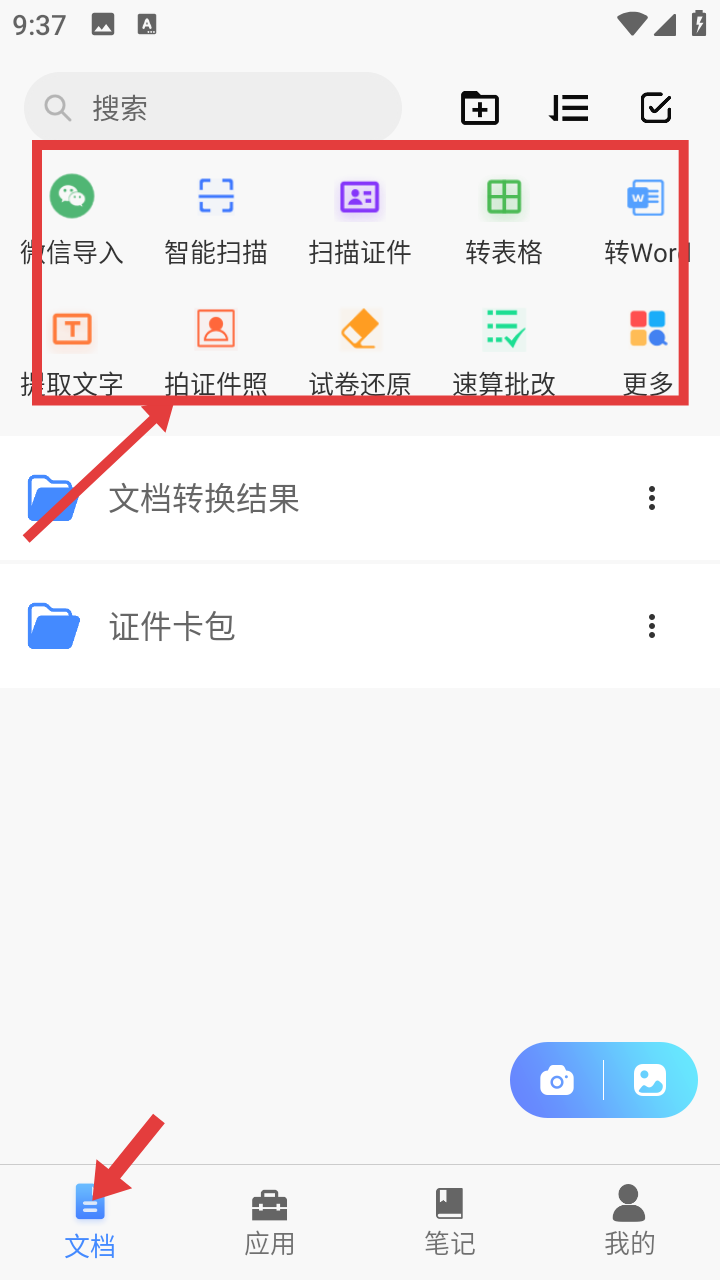Open the sort order options
This screenshot has height=1280, width=720.
[569, 108]
